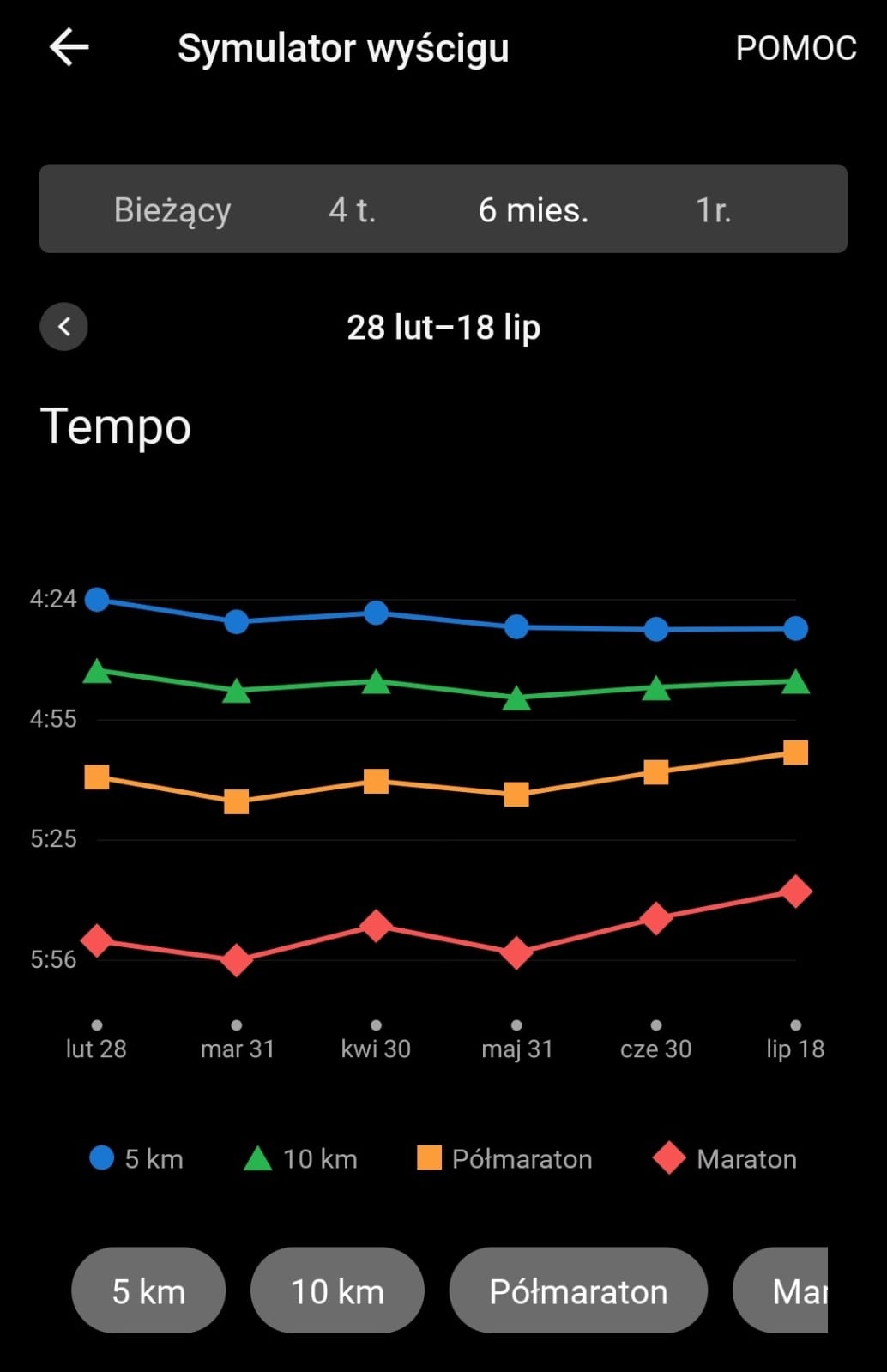
Task: Switch to the 1r. time range
Action: click(x=713, y=209)
